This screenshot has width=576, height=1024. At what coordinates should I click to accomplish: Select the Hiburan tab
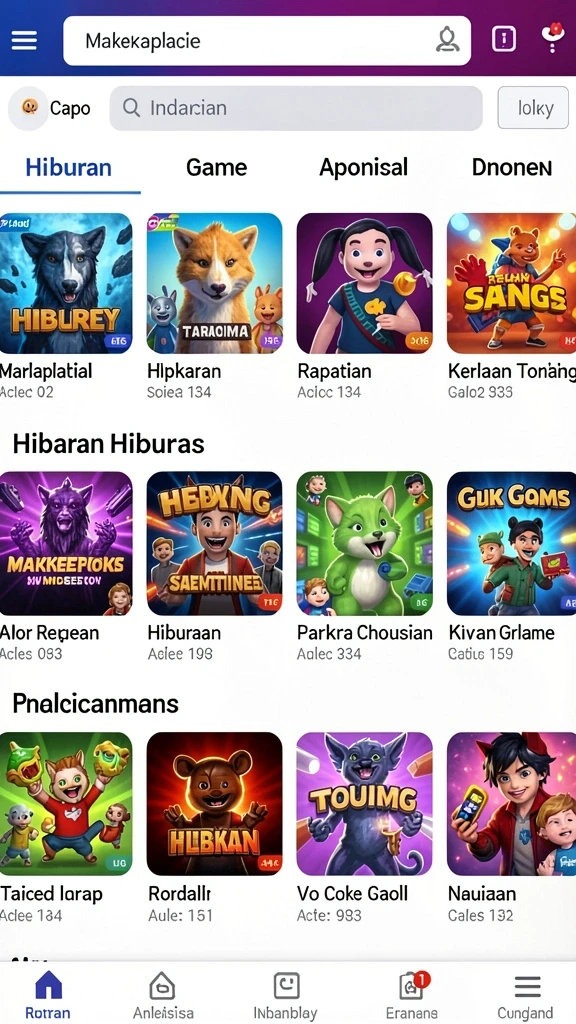(x=69, y=167)
